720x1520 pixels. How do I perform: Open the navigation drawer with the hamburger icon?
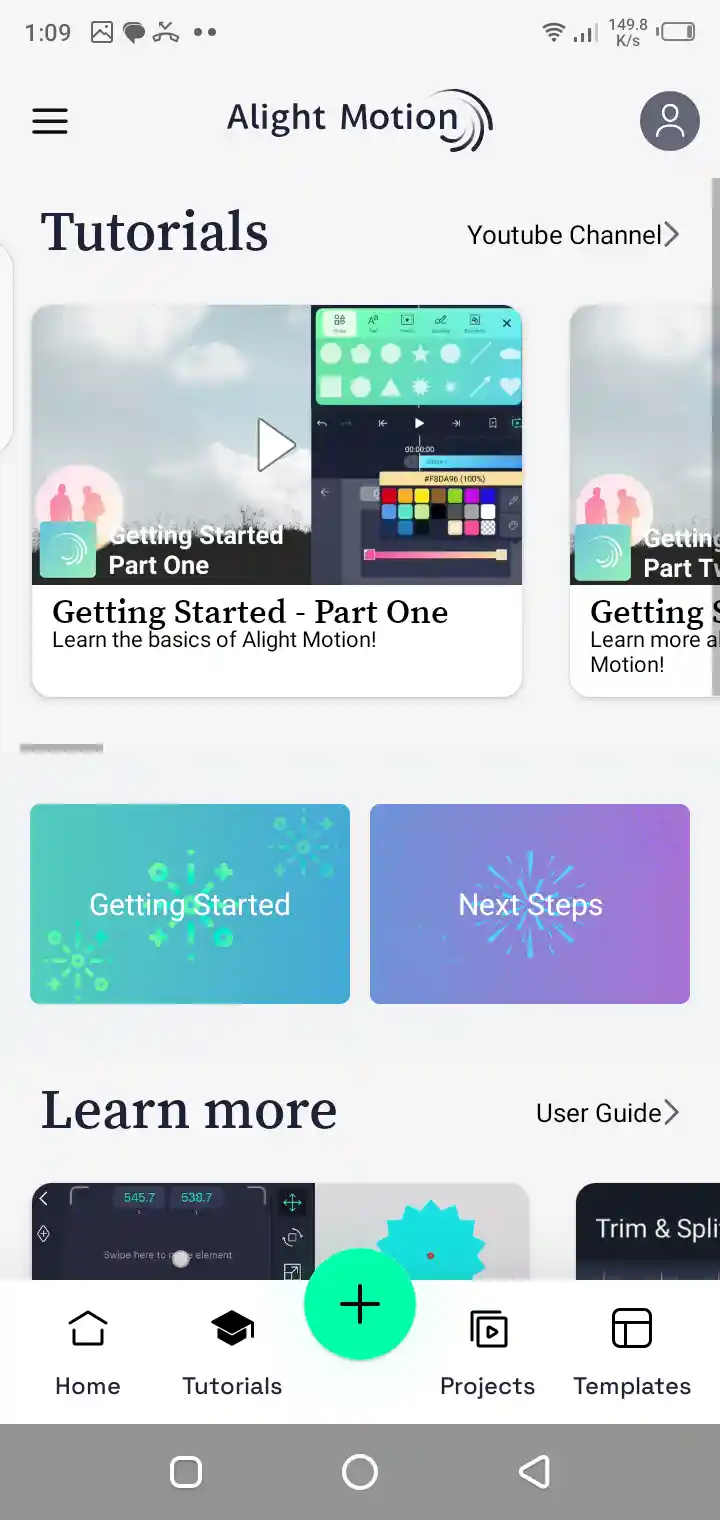tap(50, 121)
